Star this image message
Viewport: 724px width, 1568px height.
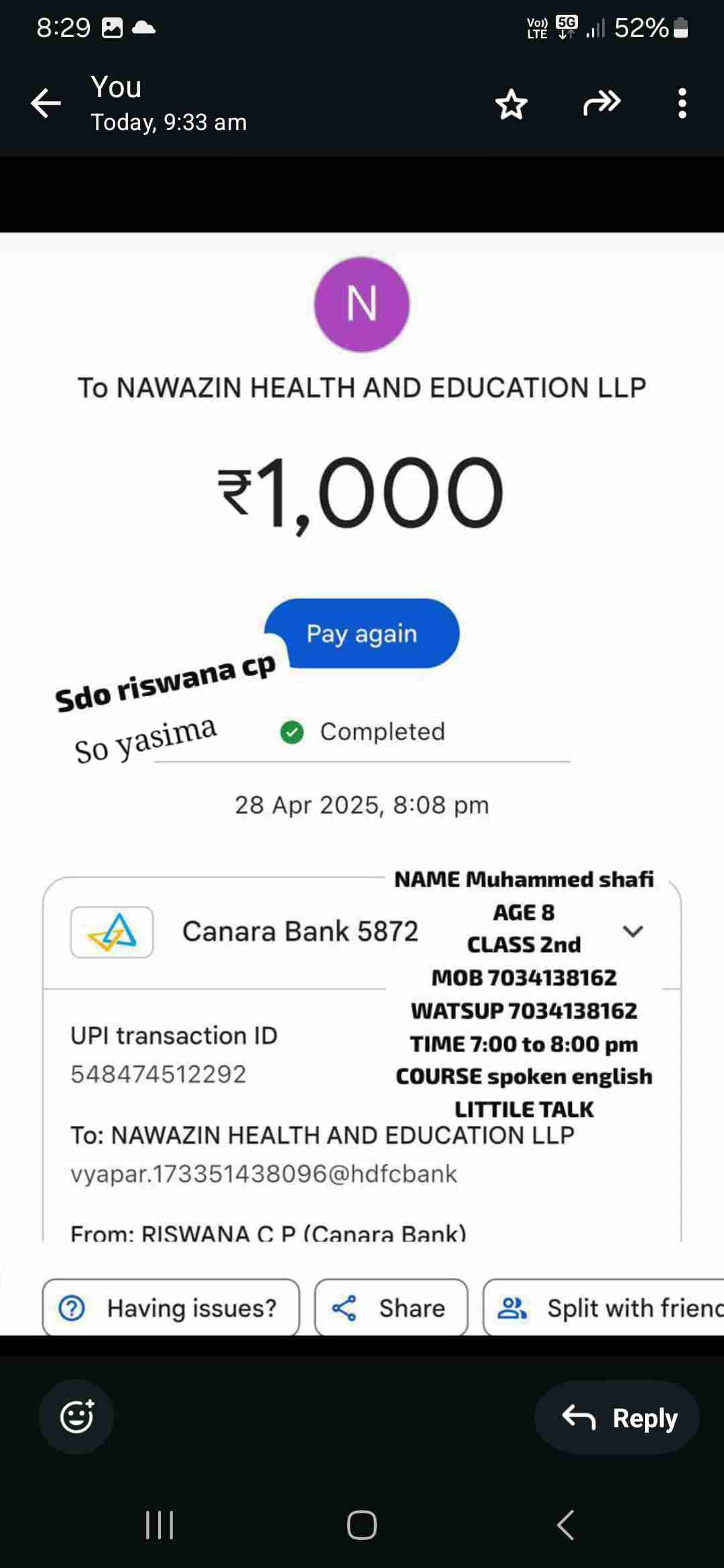tap(511, 105)
